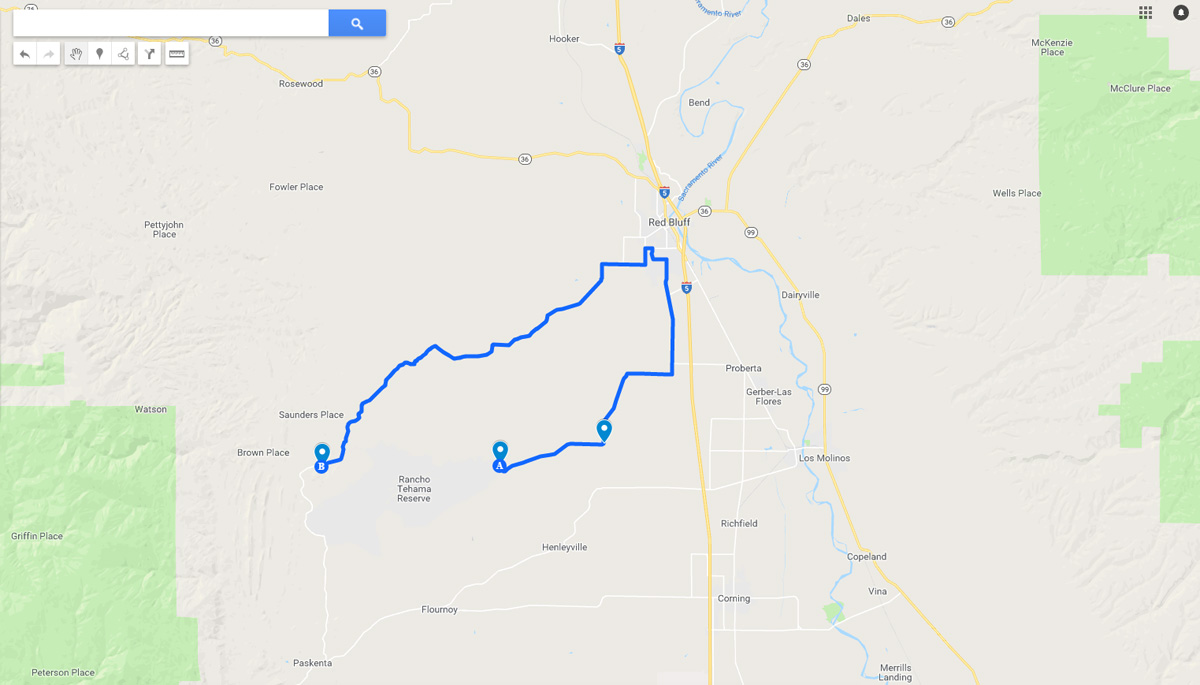Open the add directions tool
Image resolution: width=1200 pixels, height=685 pixels.
click(150, 54)
